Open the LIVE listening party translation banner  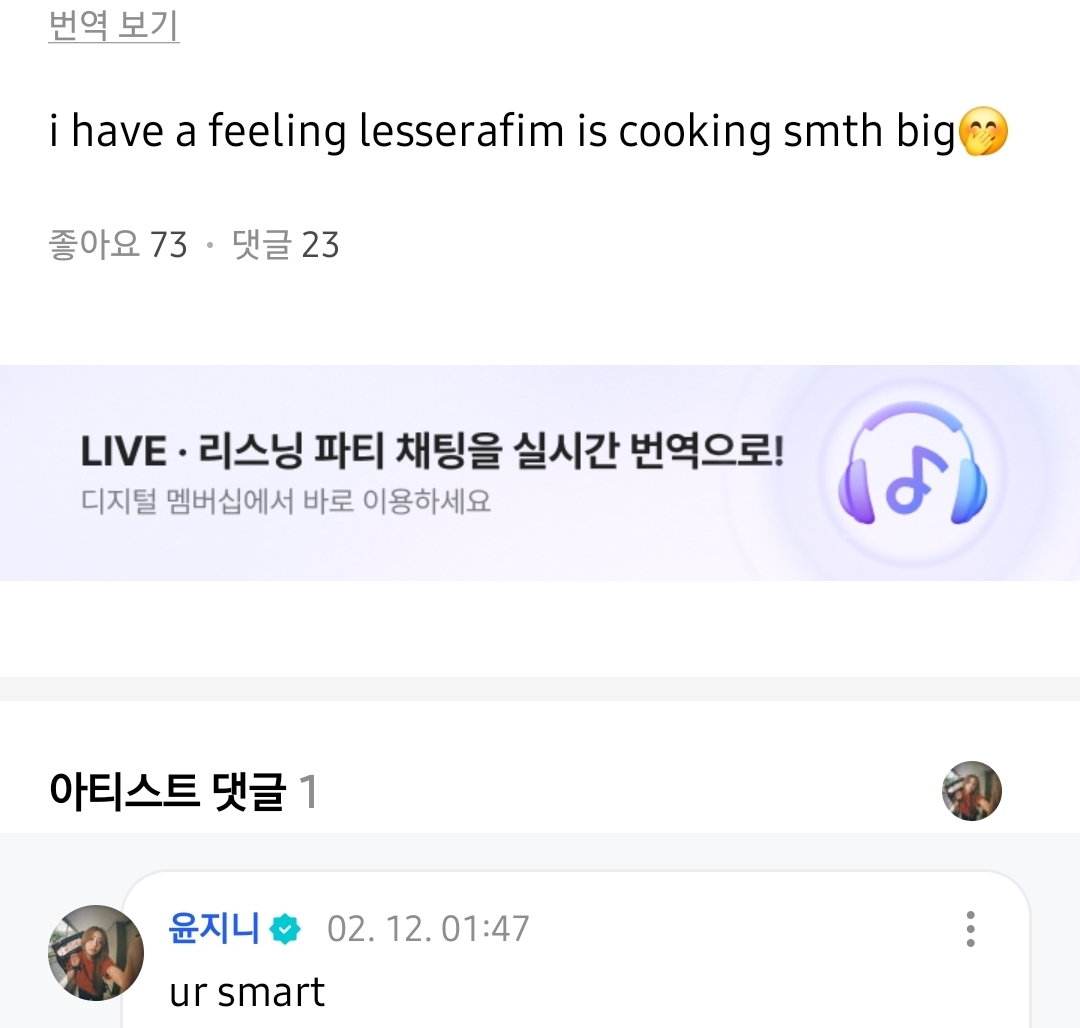(540, 473)
